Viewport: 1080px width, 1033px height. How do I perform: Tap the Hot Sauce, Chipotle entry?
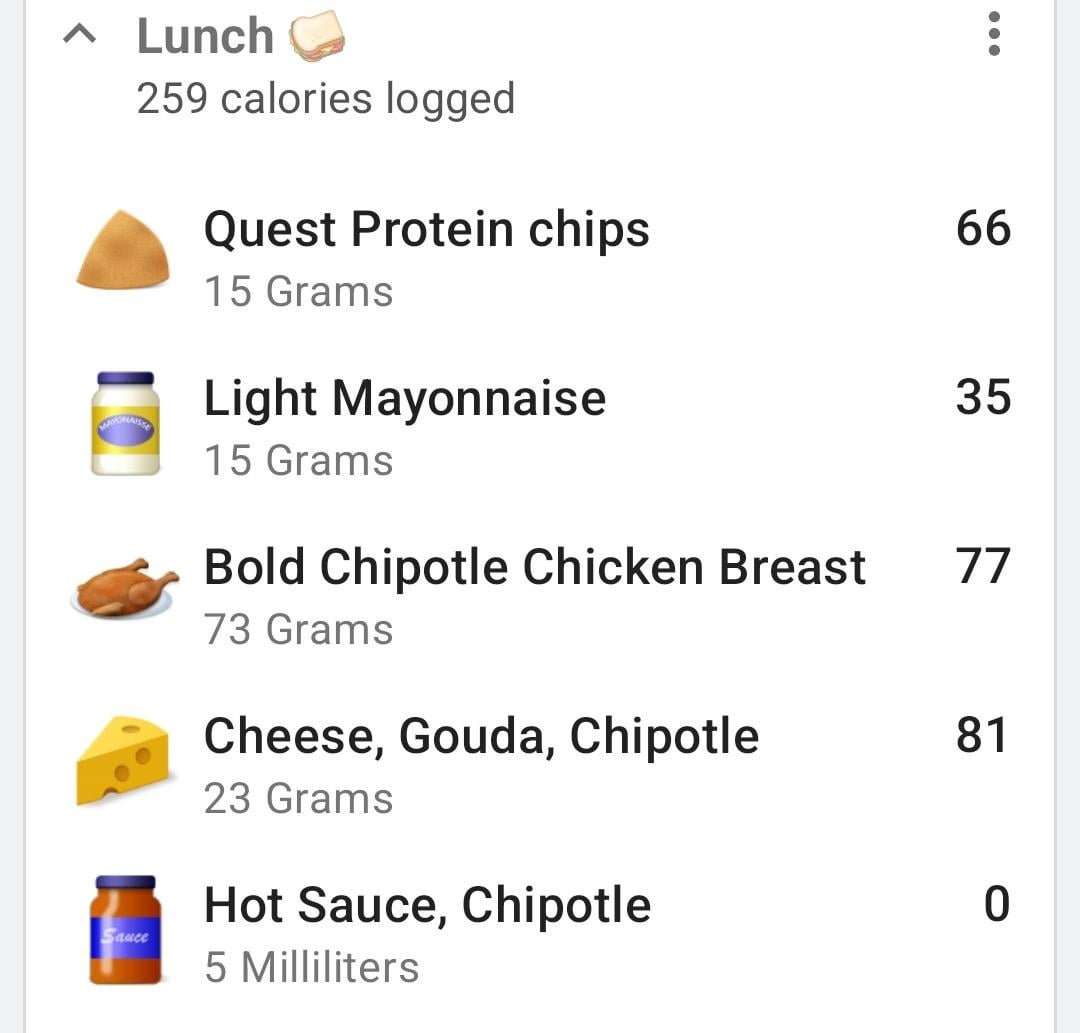click(x=540, y=935)
